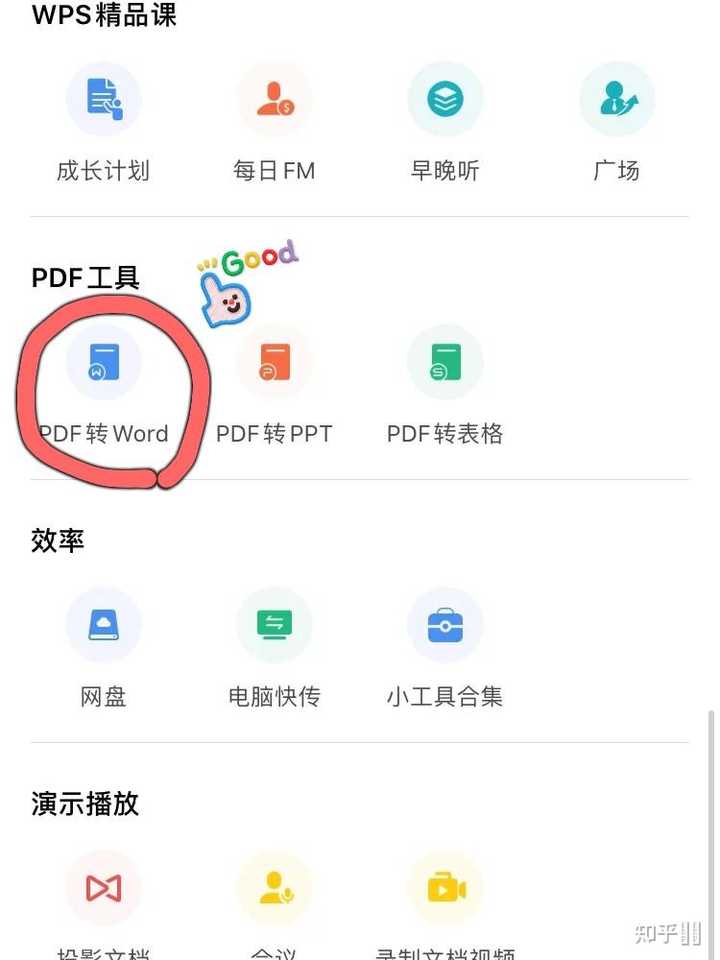Open 网盘 cloud drive
Image resolution: width=720 pixels, height=960 pixels.
click(103, 626)
